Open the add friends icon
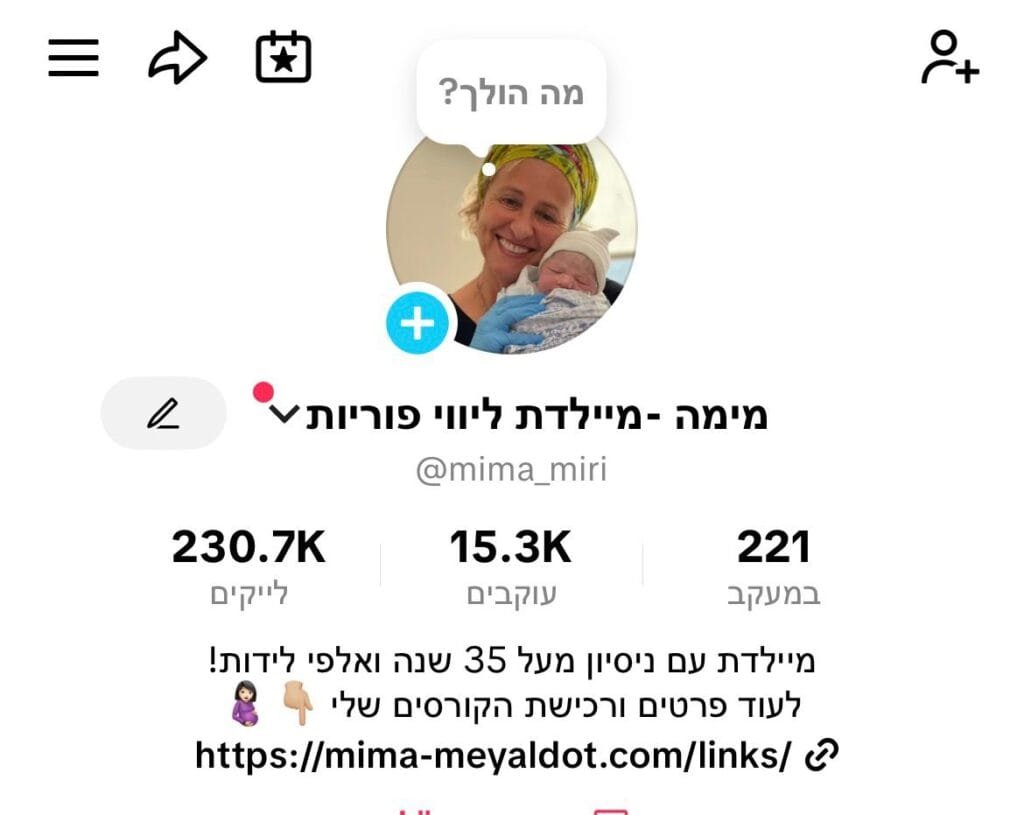Screen dimensions: 1024x815 pos(949,58)
